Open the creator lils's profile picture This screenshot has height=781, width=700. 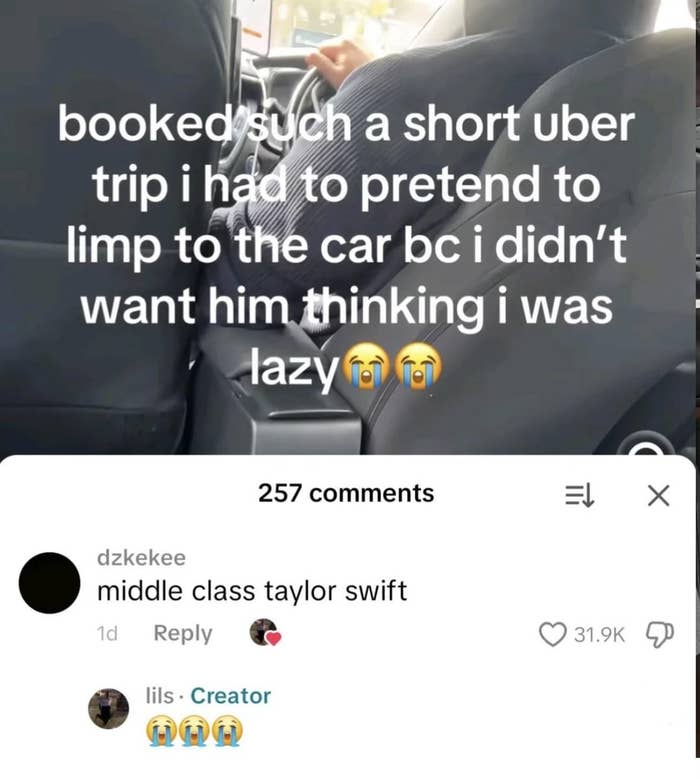[x=108, y=709]
